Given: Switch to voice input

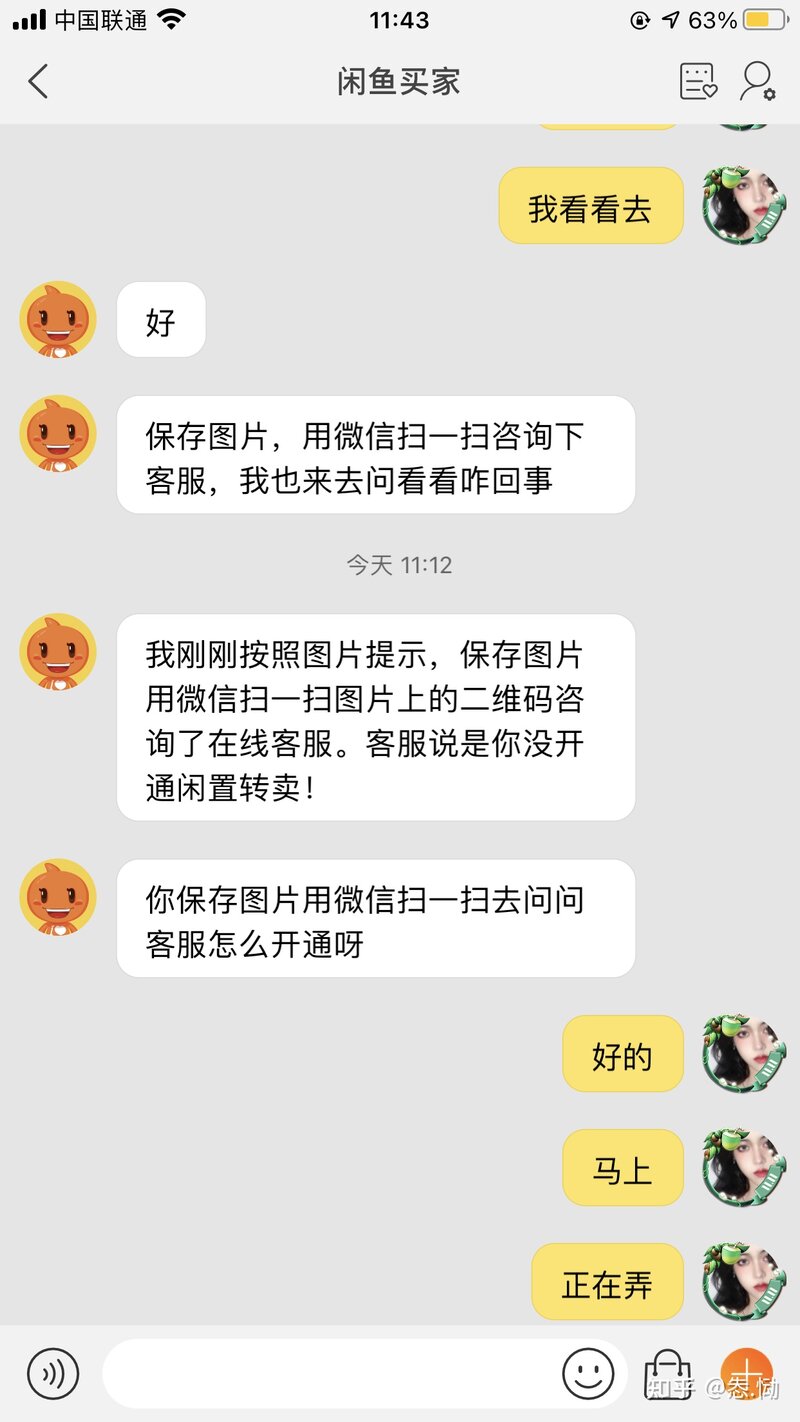Looking at the screenshot, I should [52, 1373].
